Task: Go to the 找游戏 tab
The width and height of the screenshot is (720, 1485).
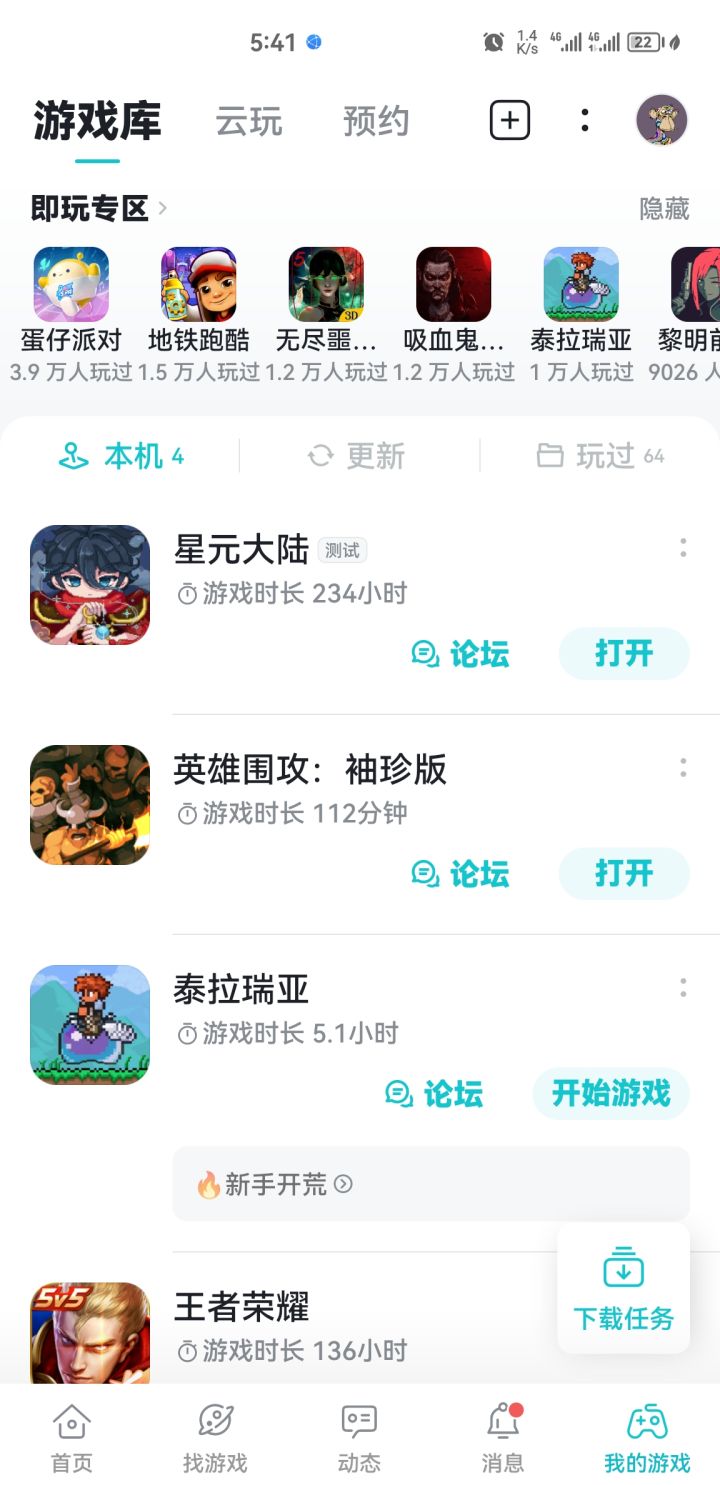Action: click(x=215, y=1437)
